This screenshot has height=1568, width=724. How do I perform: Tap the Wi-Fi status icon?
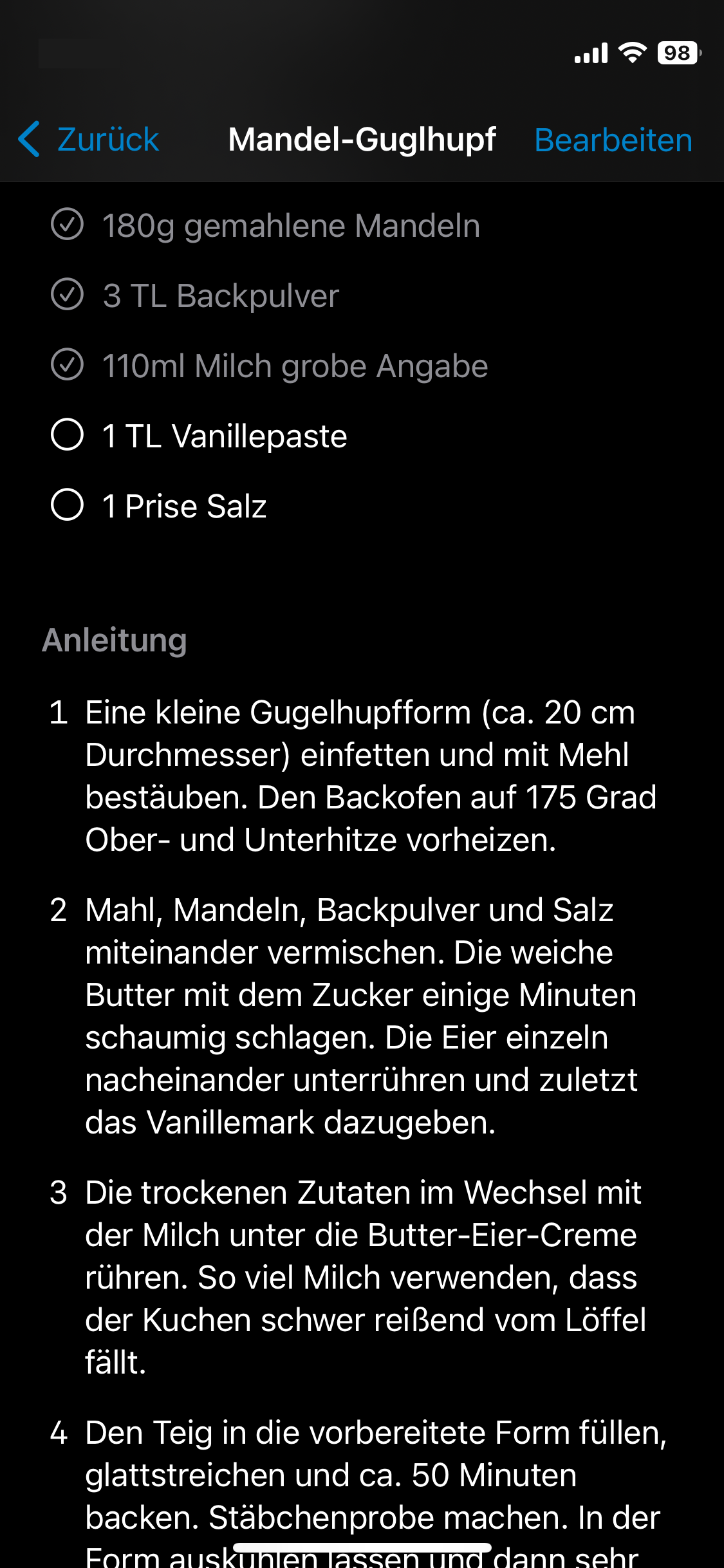click(x=633, y=53)
